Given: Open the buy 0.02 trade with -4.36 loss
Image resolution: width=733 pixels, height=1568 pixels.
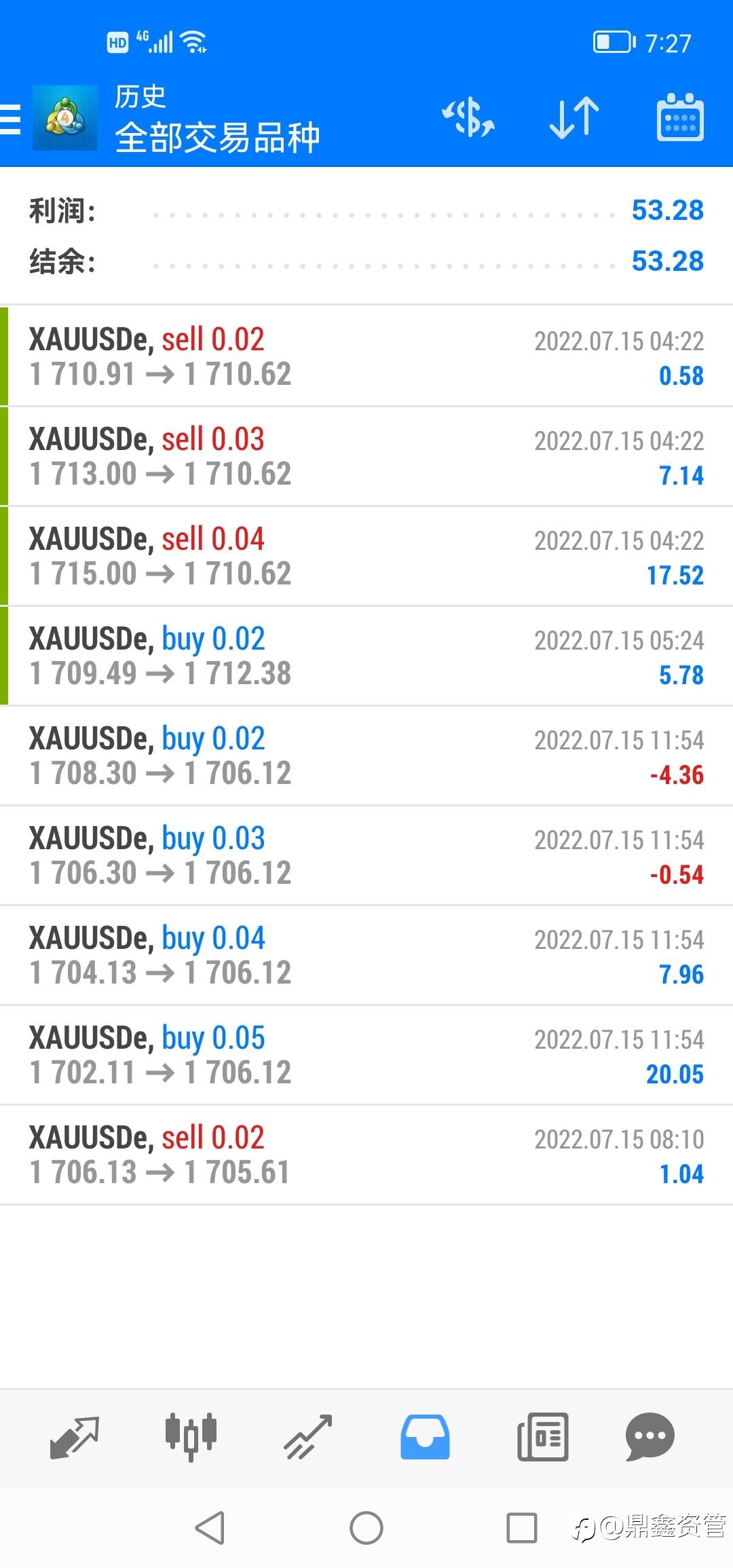Looking at the screenshot, I should tap(366, 755).
